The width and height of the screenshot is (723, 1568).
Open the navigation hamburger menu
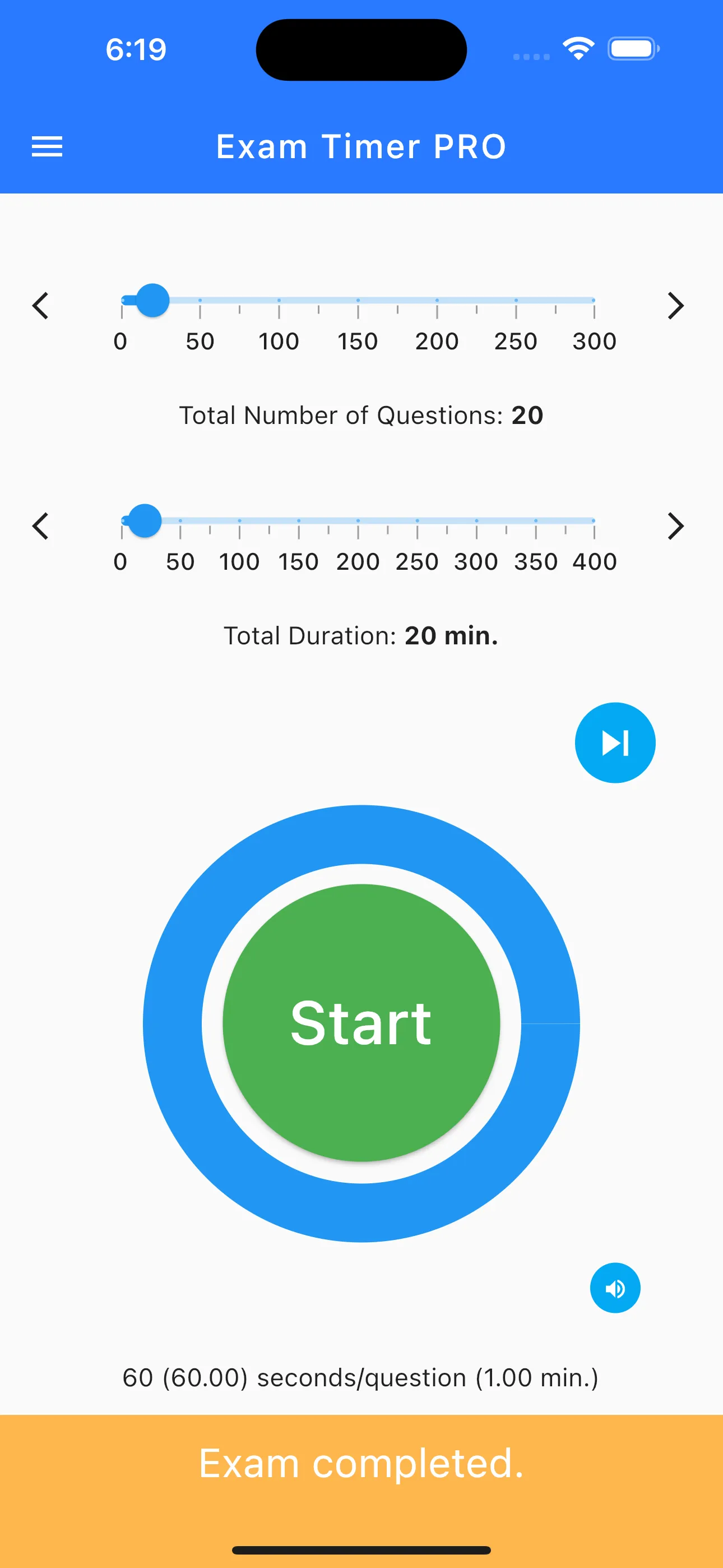tap(47, 146)
